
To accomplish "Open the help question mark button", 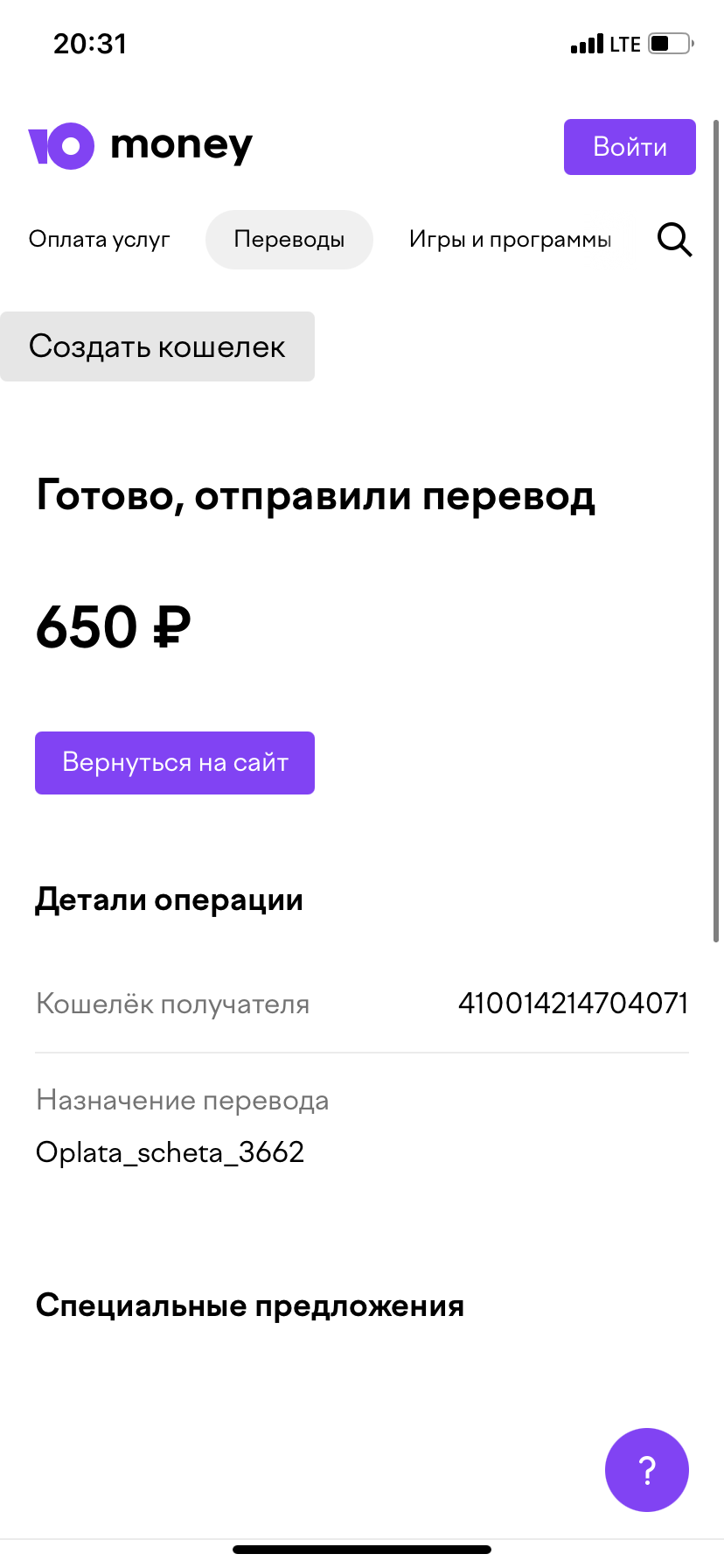I will [647, 1470].
